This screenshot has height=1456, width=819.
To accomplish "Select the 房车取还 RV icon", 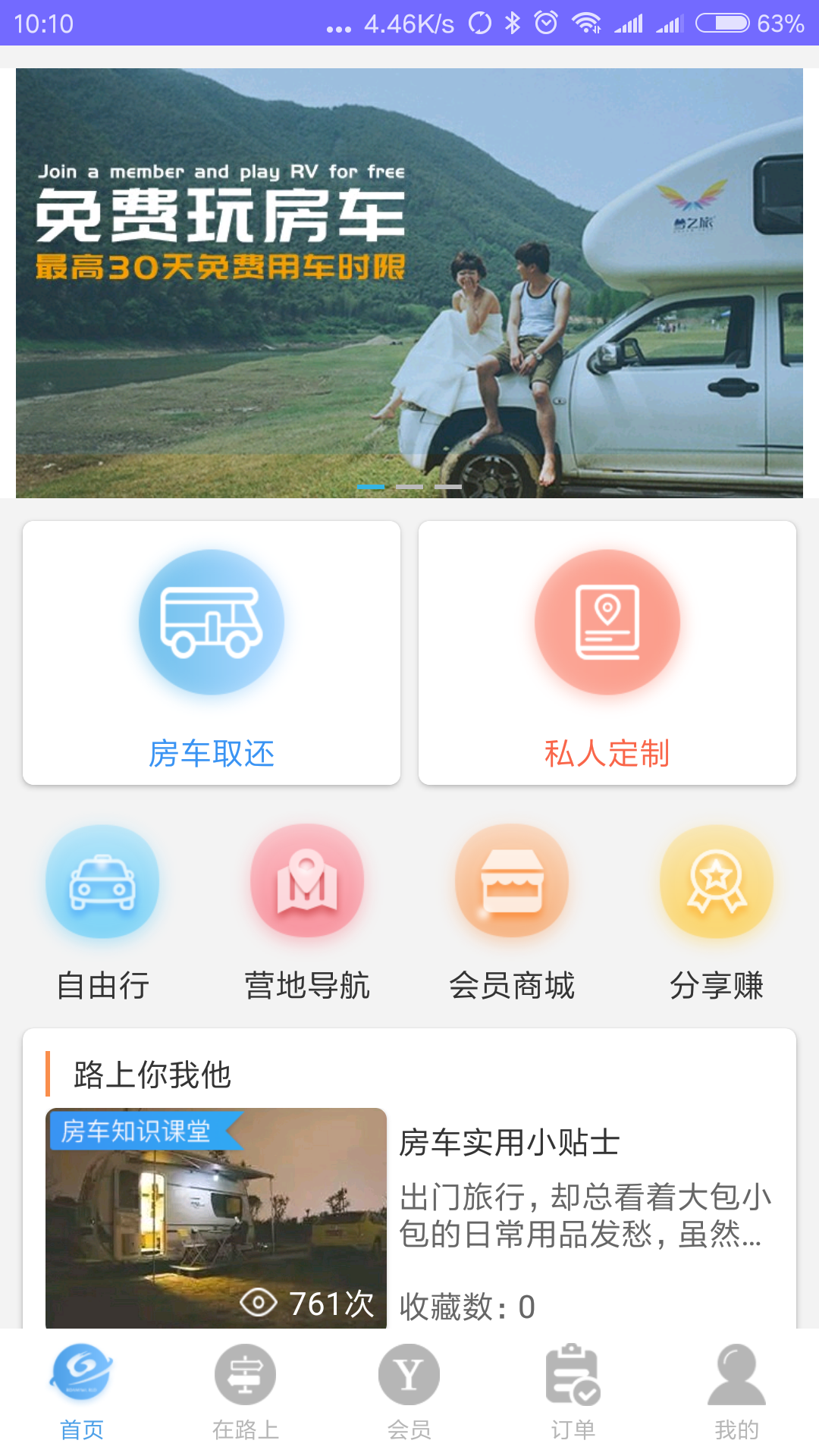I will (211, 620).
